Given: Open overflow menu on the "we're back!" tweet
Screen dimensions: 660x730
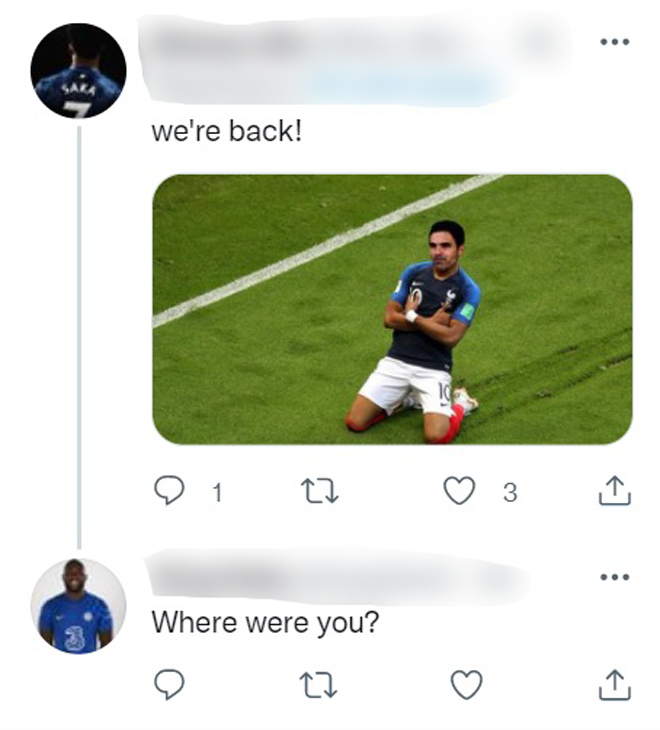Looking at the screenshot, I should tap(614, 42).
